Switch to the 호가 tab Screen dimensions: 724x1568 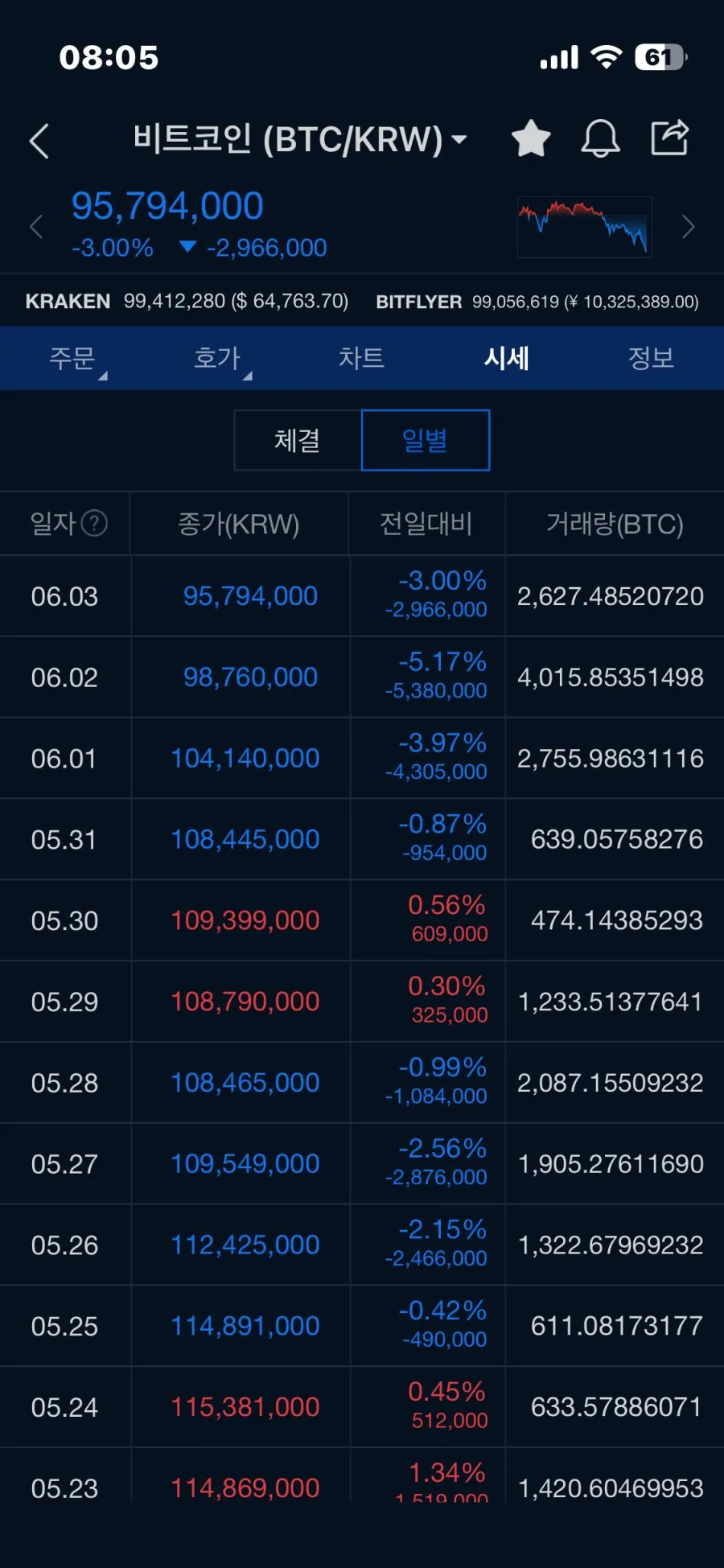pos(217,358)
